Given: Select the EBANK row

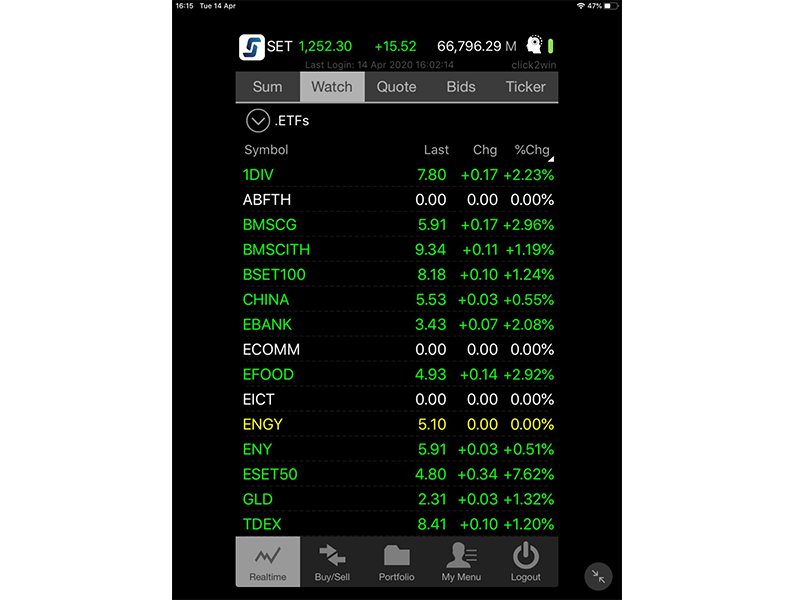Looking at the screenshot, I should [x=397, y=325].
